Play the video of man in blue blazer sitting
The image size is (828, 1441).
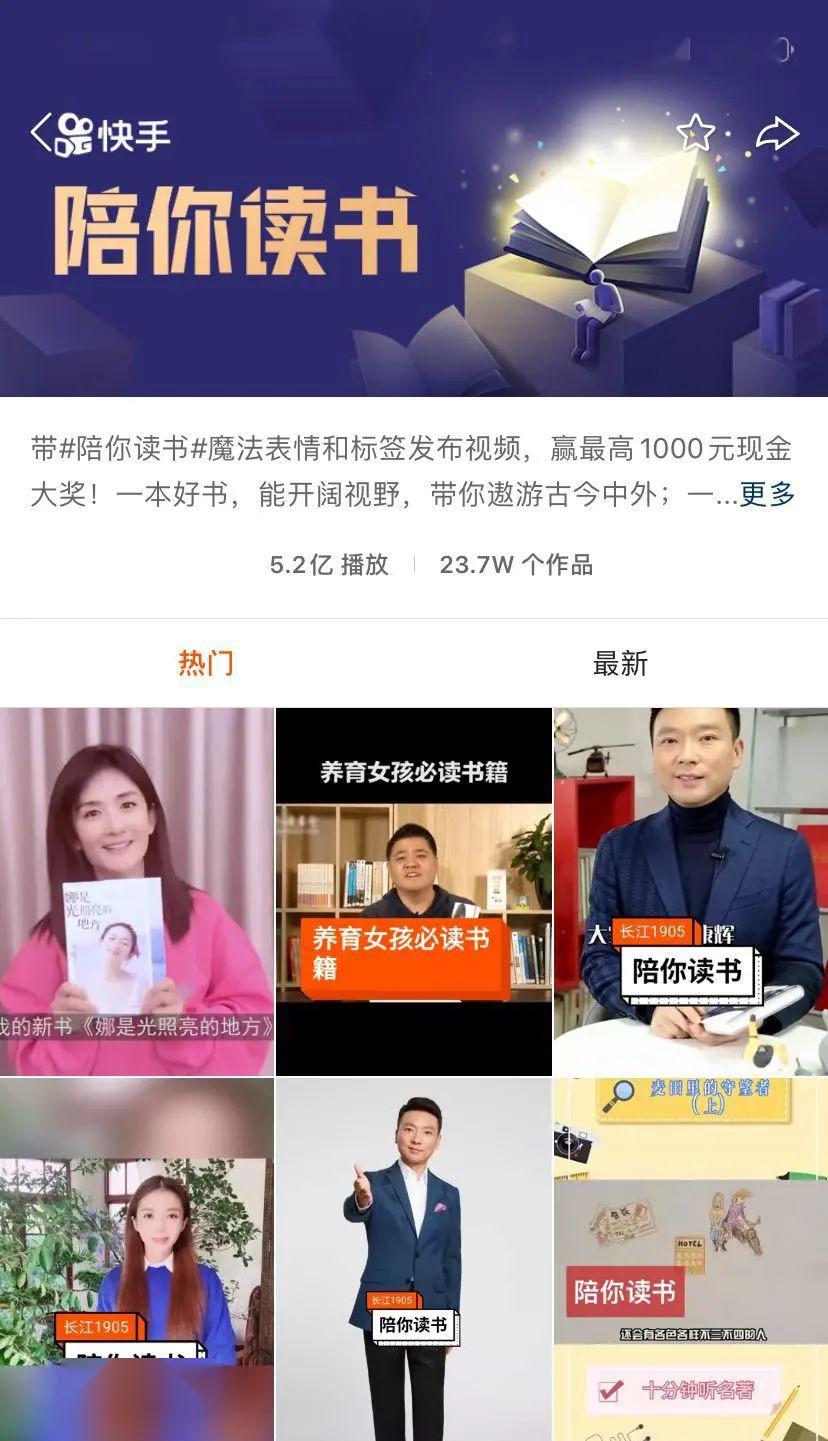click(x=690, y=890)
